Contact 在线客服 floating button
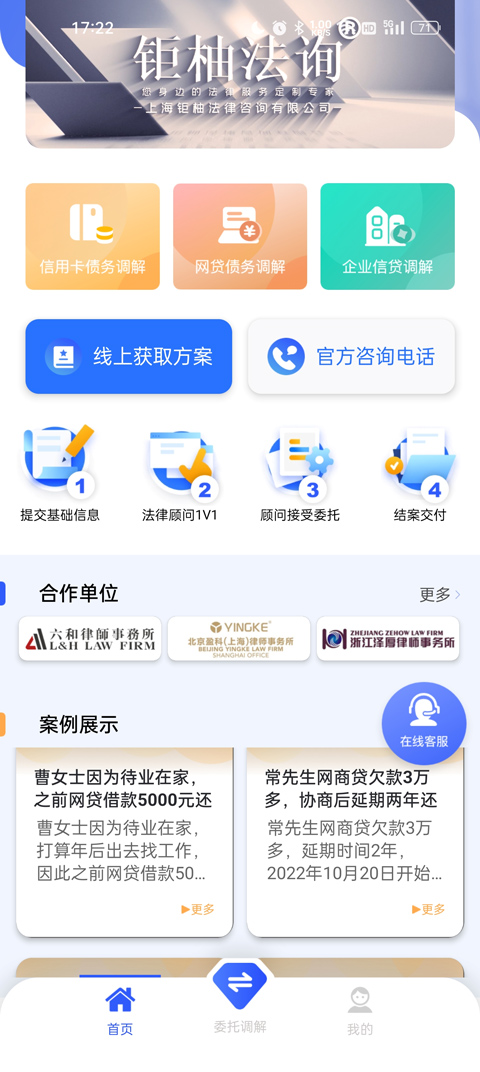The height and width of the screenshot is (1072, 480). click(x=424, y=725)
